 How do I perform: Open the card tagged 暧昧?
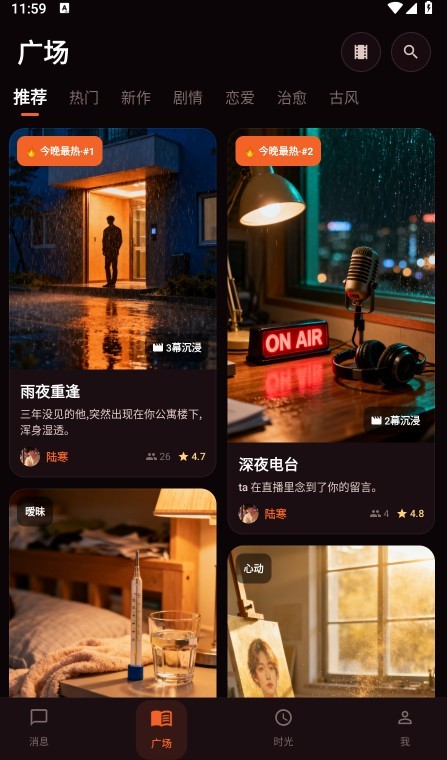112,593
